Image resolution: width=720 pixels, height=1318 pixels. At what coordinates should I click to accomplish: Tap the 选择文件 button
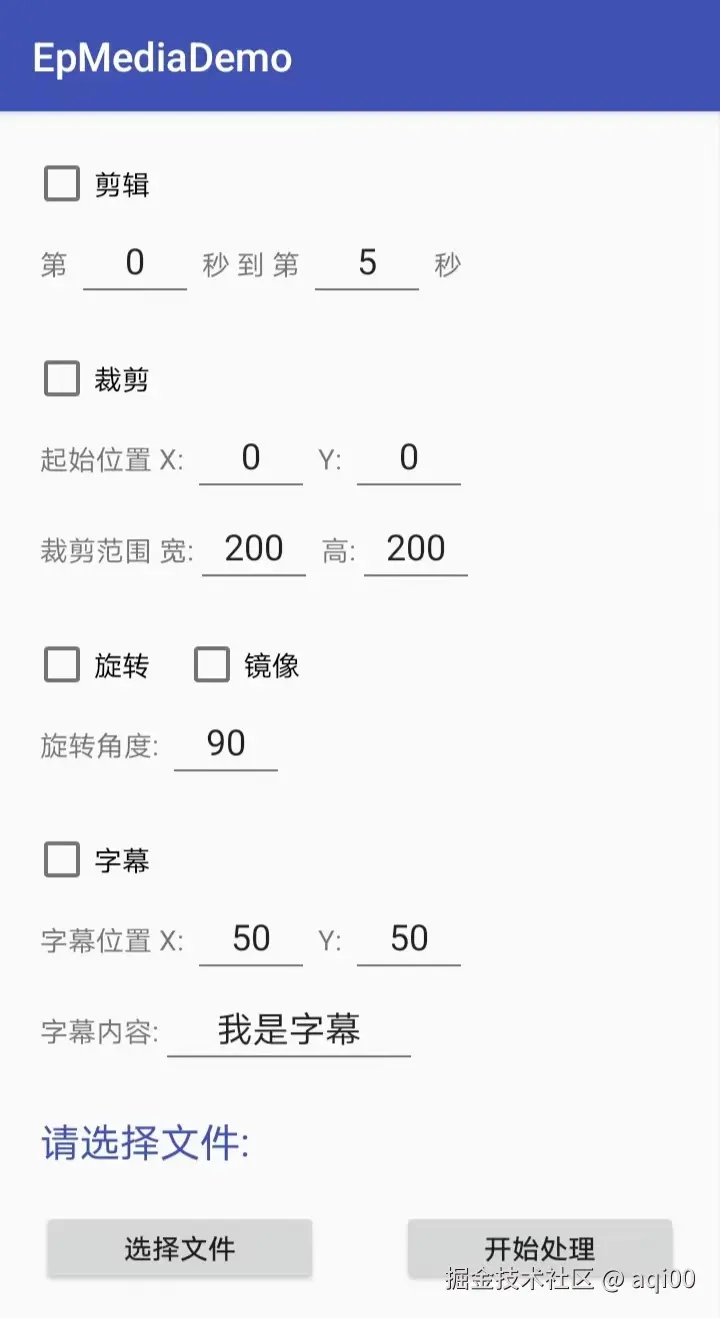coord(180,1248)
